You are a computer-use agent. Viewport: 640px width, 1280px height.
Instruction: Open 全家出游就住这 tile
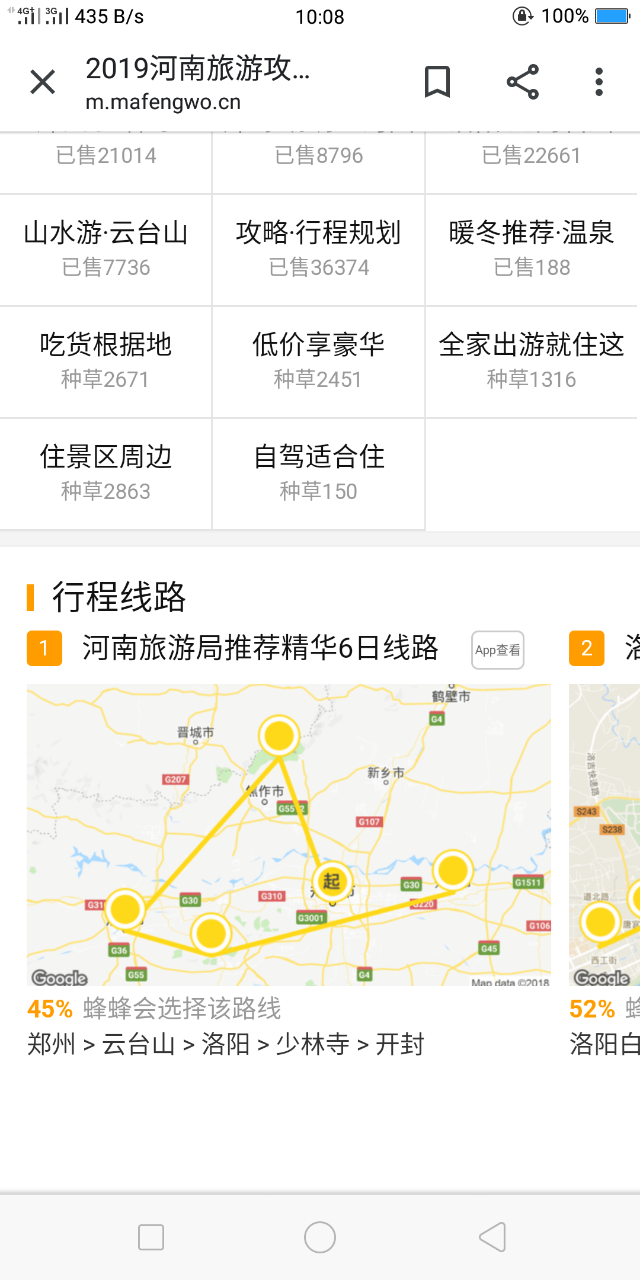[x=531, y=361]
